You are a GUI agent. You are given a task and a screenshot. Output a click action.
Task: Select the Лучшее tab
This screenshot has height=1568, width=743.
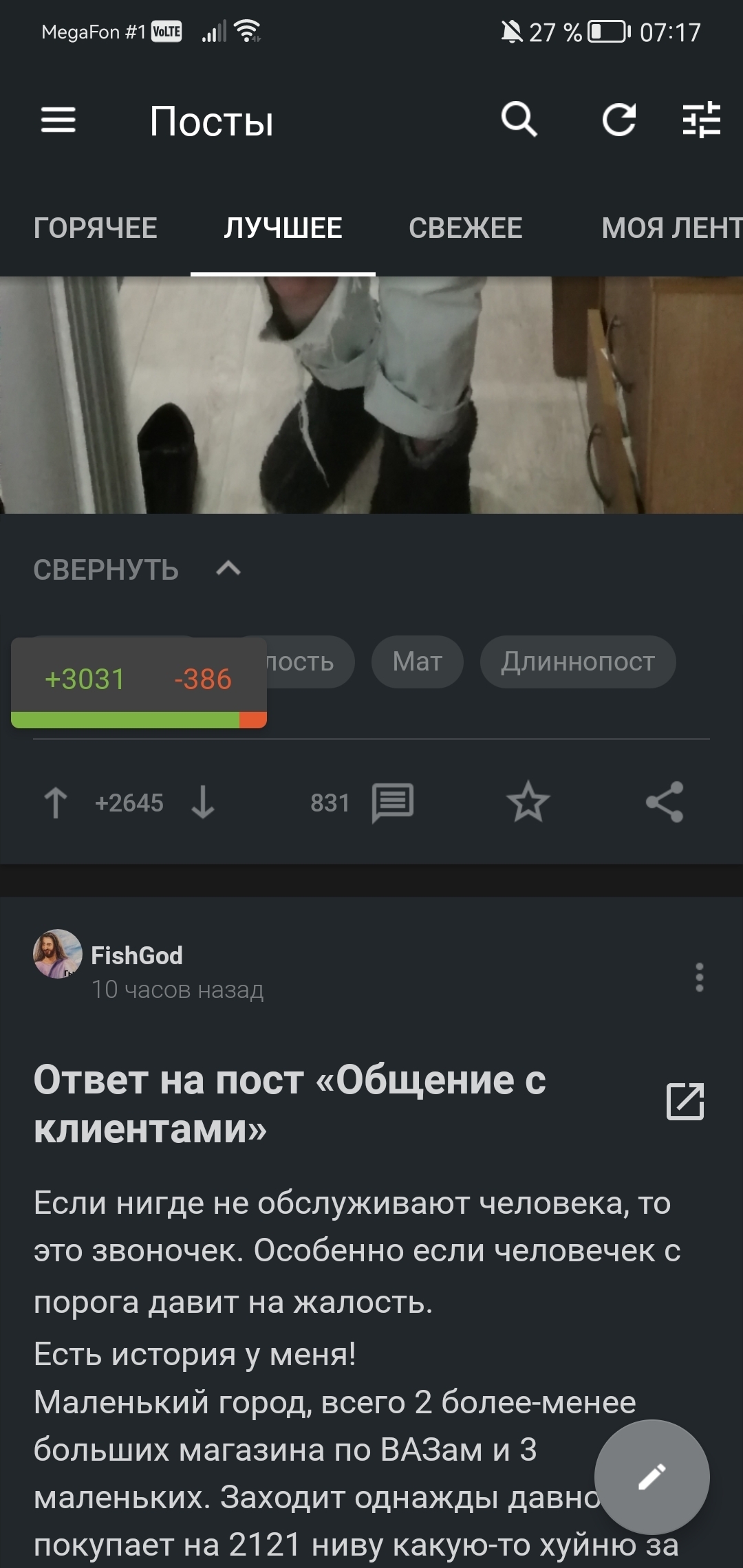click(283, 228)
